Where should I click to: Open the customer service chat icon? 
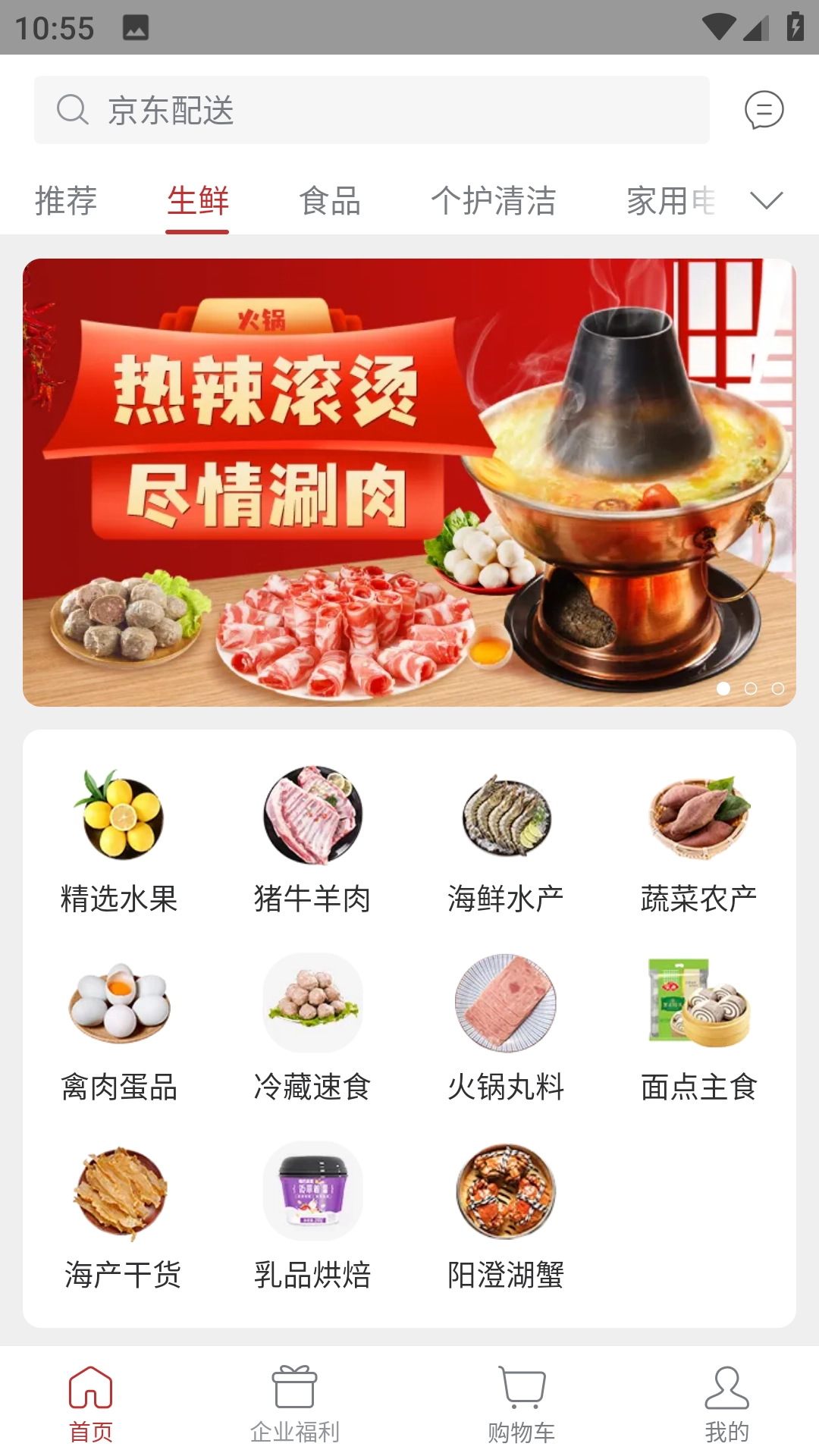[x=764, y=110]
